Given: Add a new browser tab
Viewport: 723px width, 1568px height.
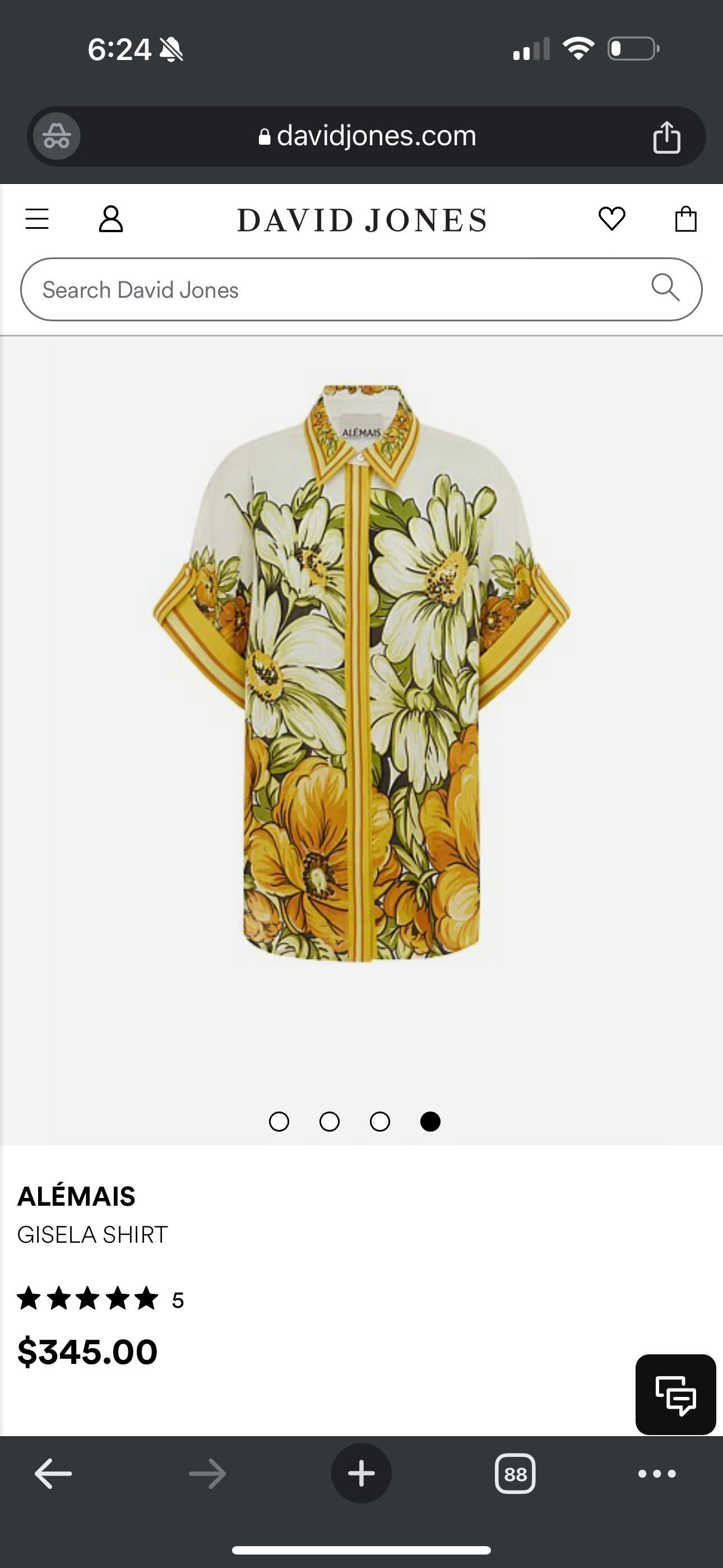Looking at the screenshot, I should click(x=361, y=1474).
